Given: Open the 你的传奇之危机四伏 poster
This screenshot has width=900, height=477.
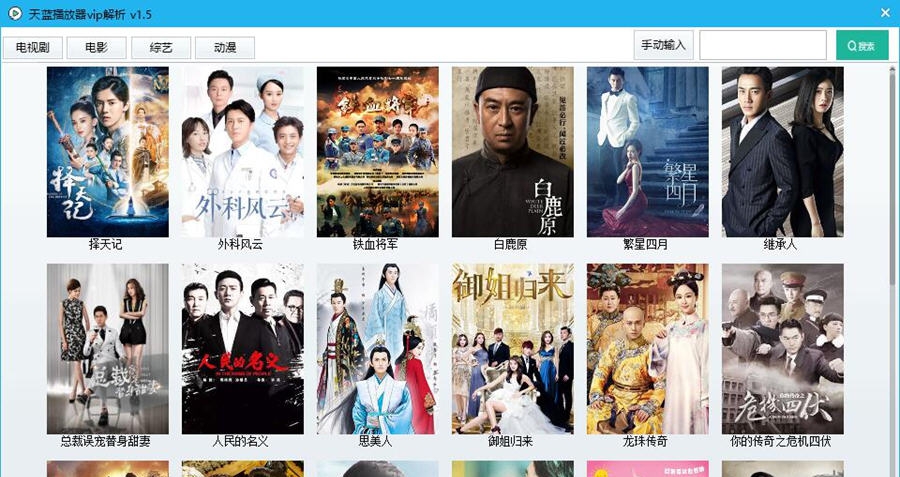Looking at the screenshot, I should pos(783,348).
